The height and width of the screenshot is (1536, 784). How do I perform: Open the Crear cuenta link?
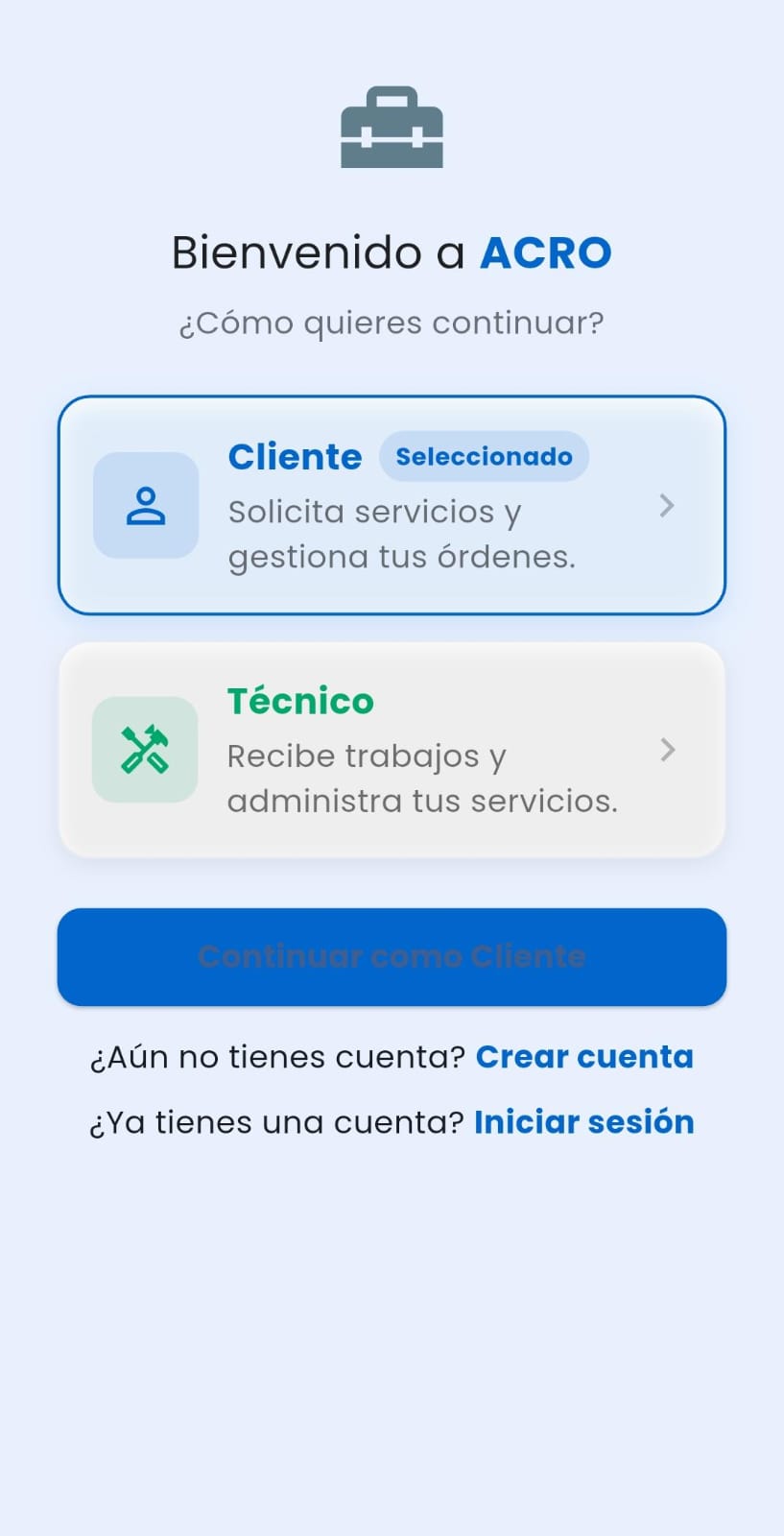[x=583, y=1057]
